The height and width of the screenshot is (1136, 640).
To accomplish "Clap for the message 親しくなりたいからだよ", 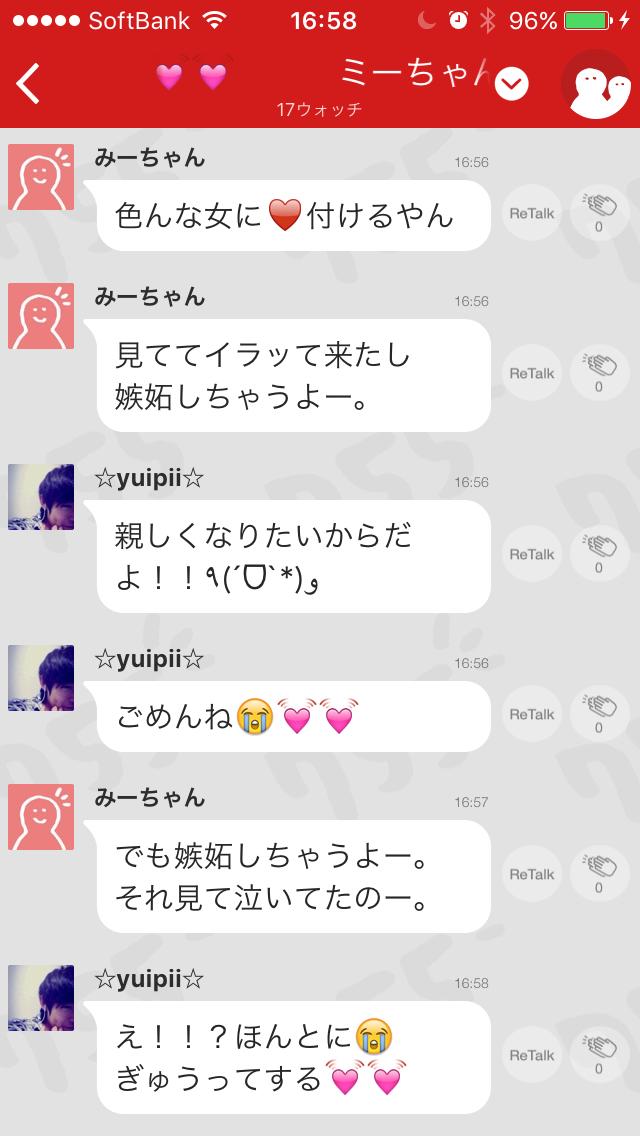I will pos(599,554).
